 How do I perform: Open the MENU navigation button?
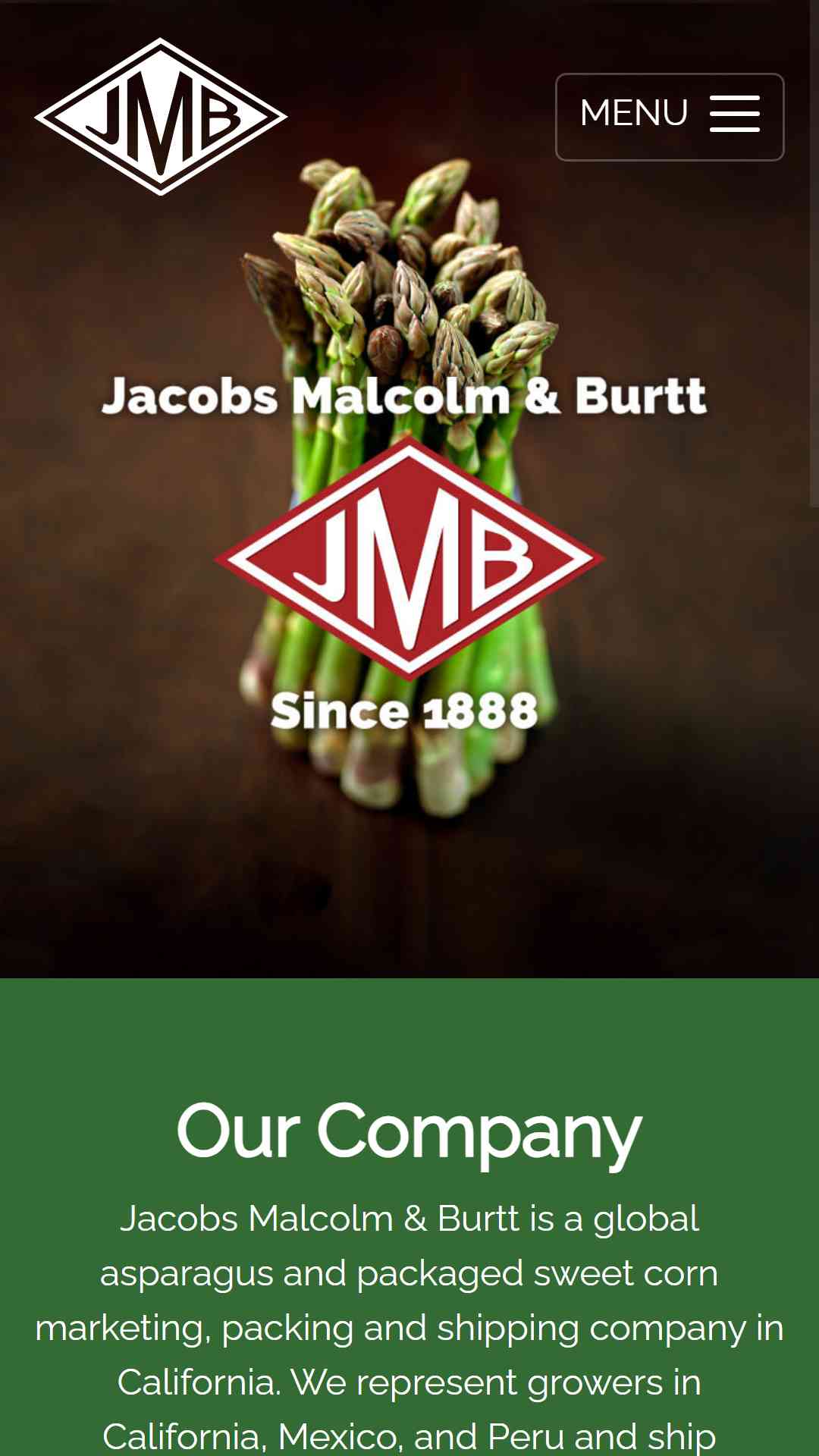click(670, 117)
